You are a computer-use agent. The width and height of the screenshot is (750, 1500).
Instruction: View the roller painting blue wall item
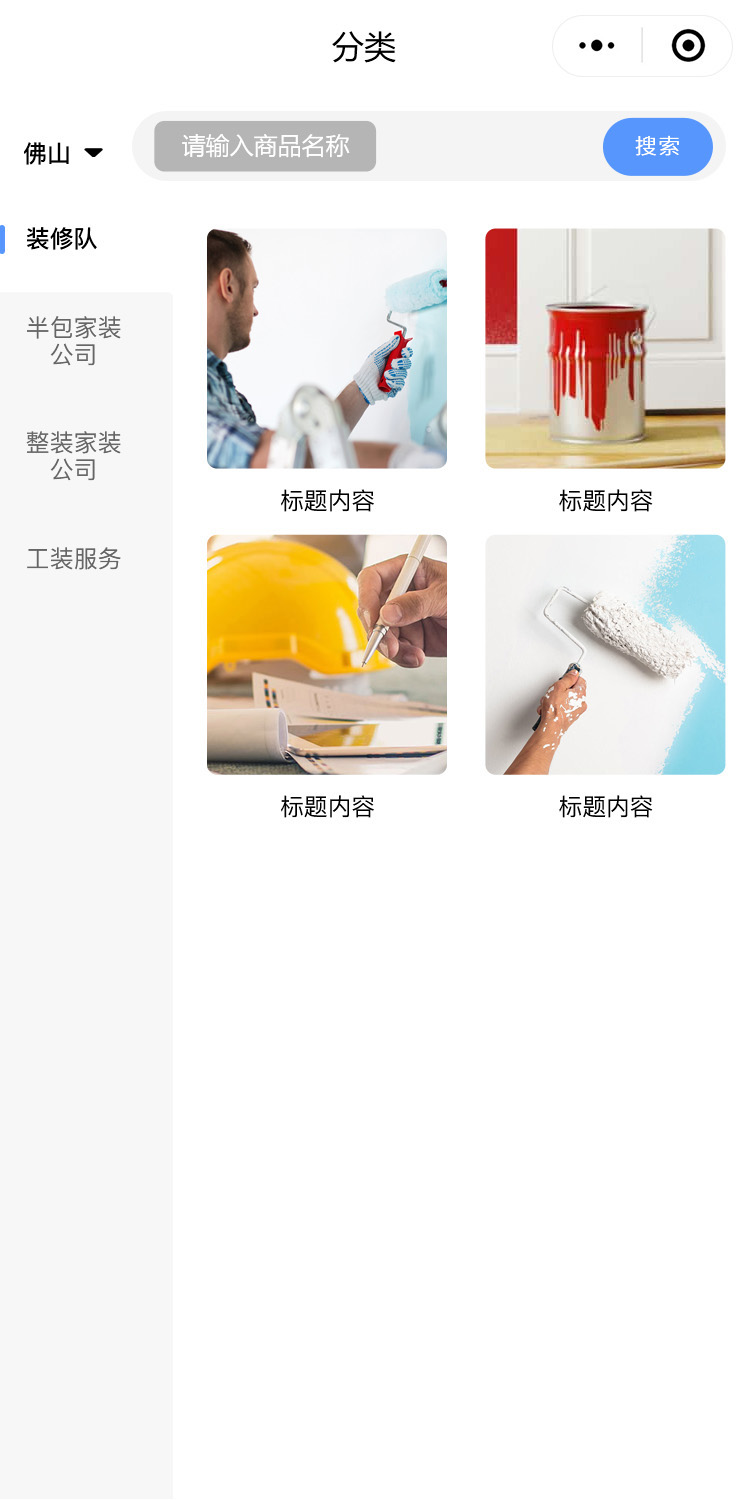605,654
